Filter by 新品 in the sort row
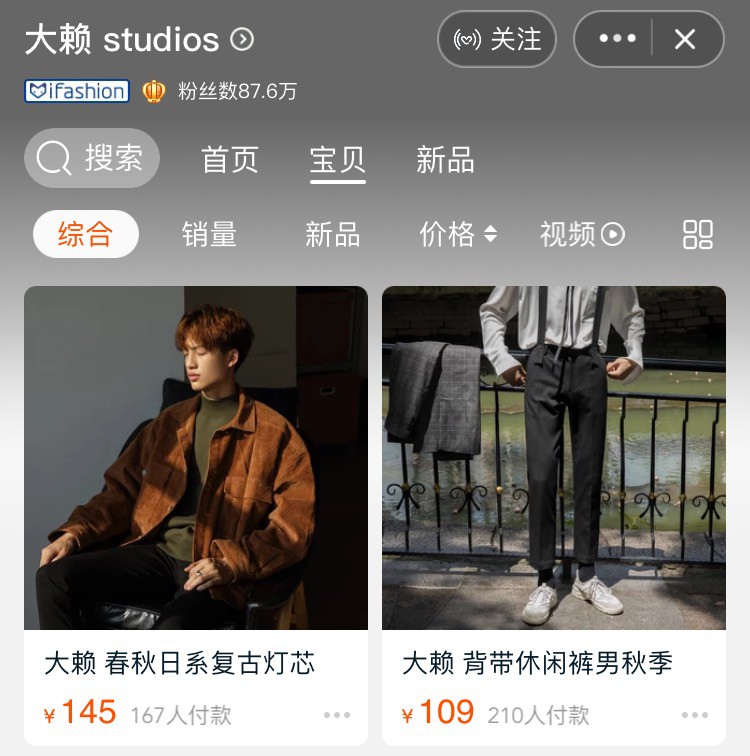 [332, 234]
